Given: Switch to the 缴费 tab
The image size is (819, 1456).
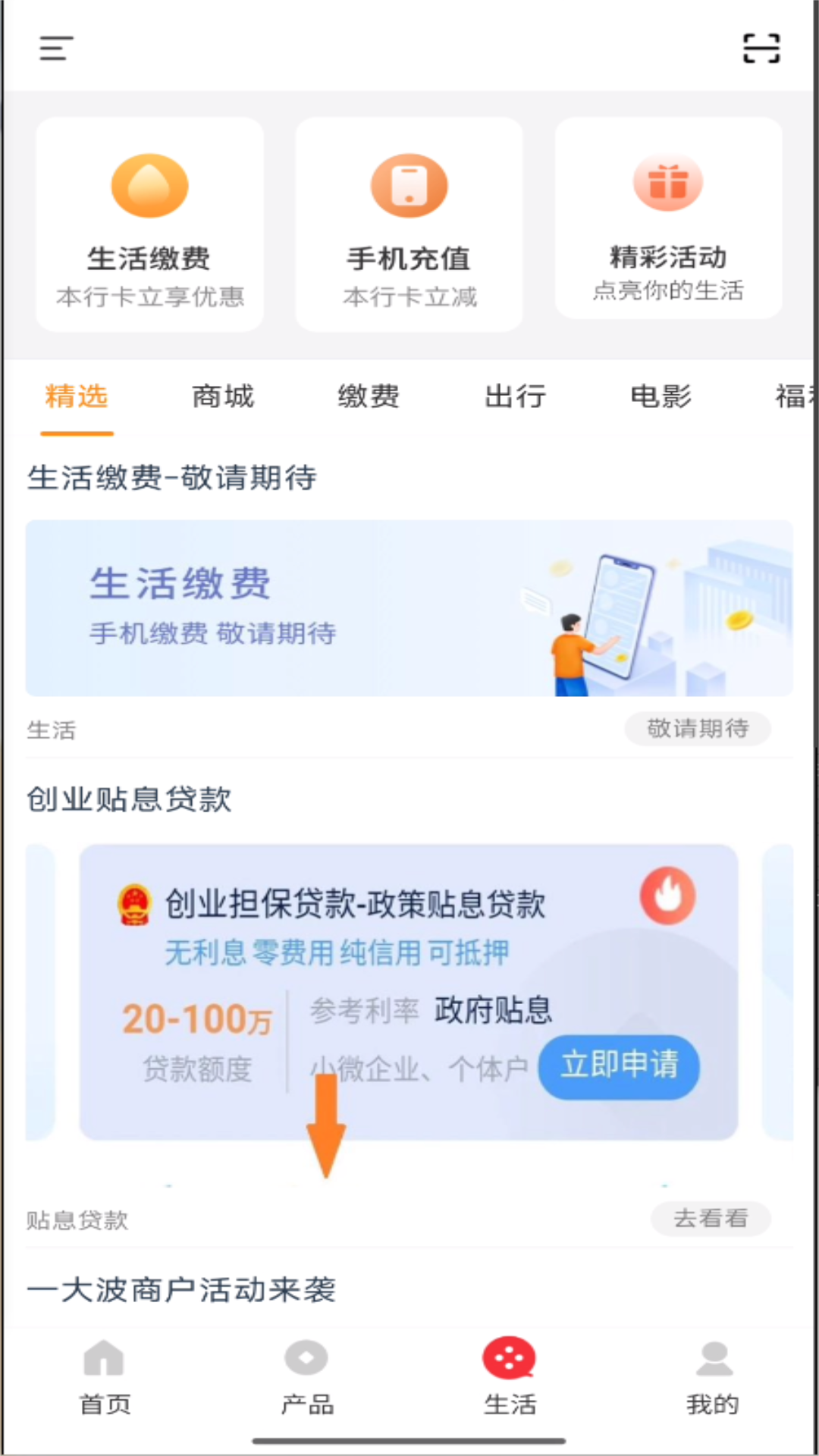Looking at the screenshot, I should click(x=369, y=397).
